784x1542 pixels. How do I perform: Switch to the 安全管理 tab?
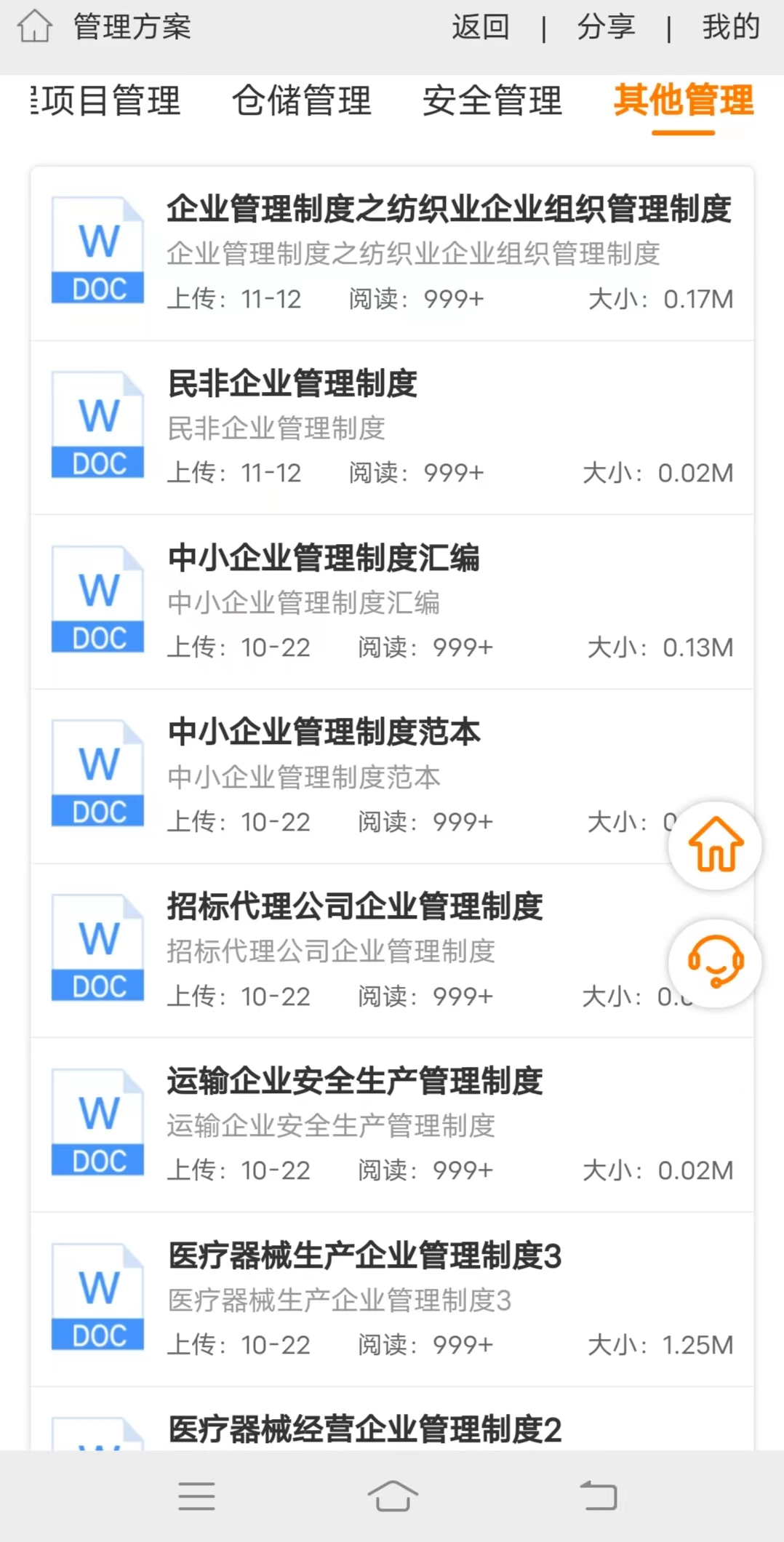pos(492,102)
